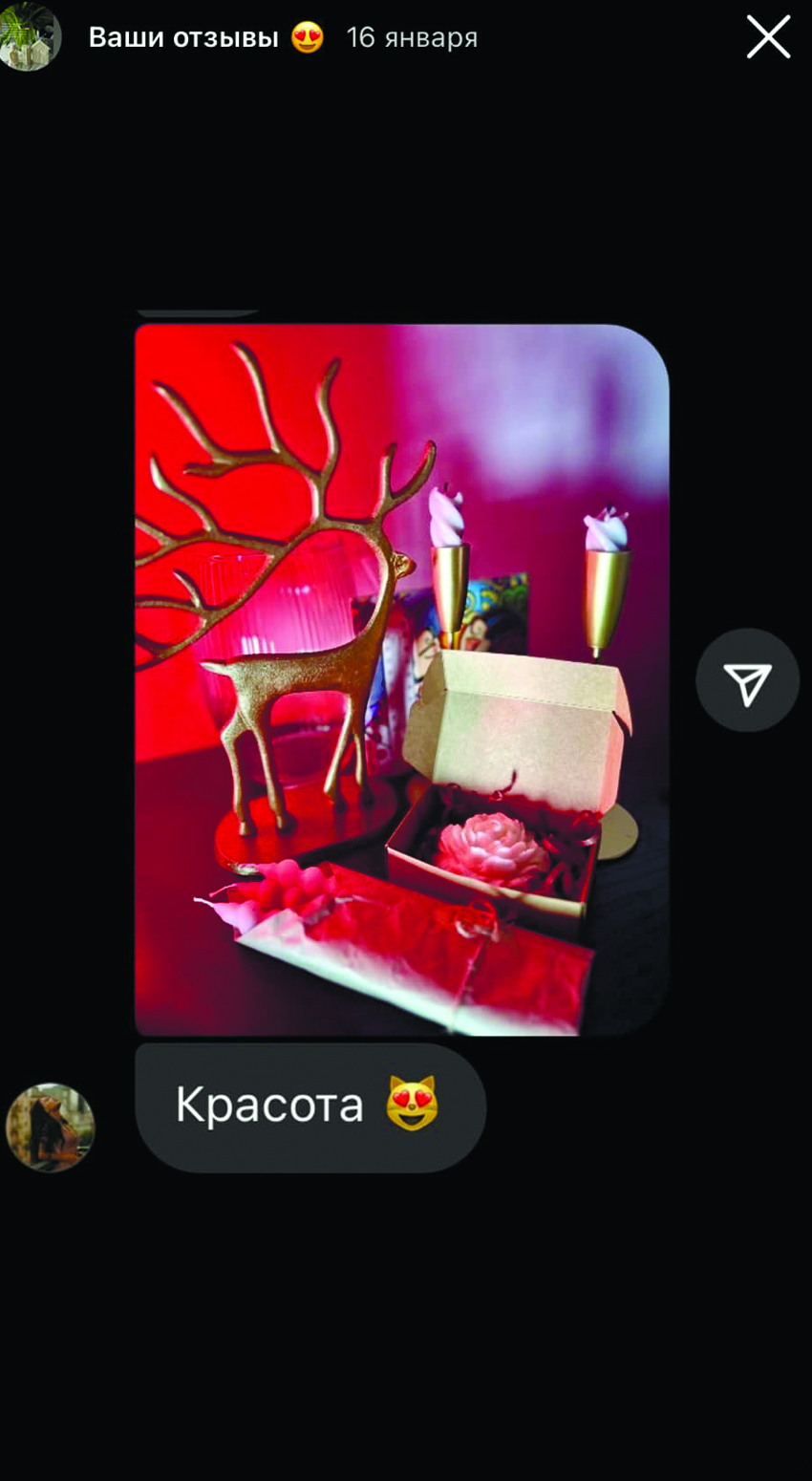This screenshot has width=812, height=1481.
Task: Close the story viewer
Action: point(768,39)
